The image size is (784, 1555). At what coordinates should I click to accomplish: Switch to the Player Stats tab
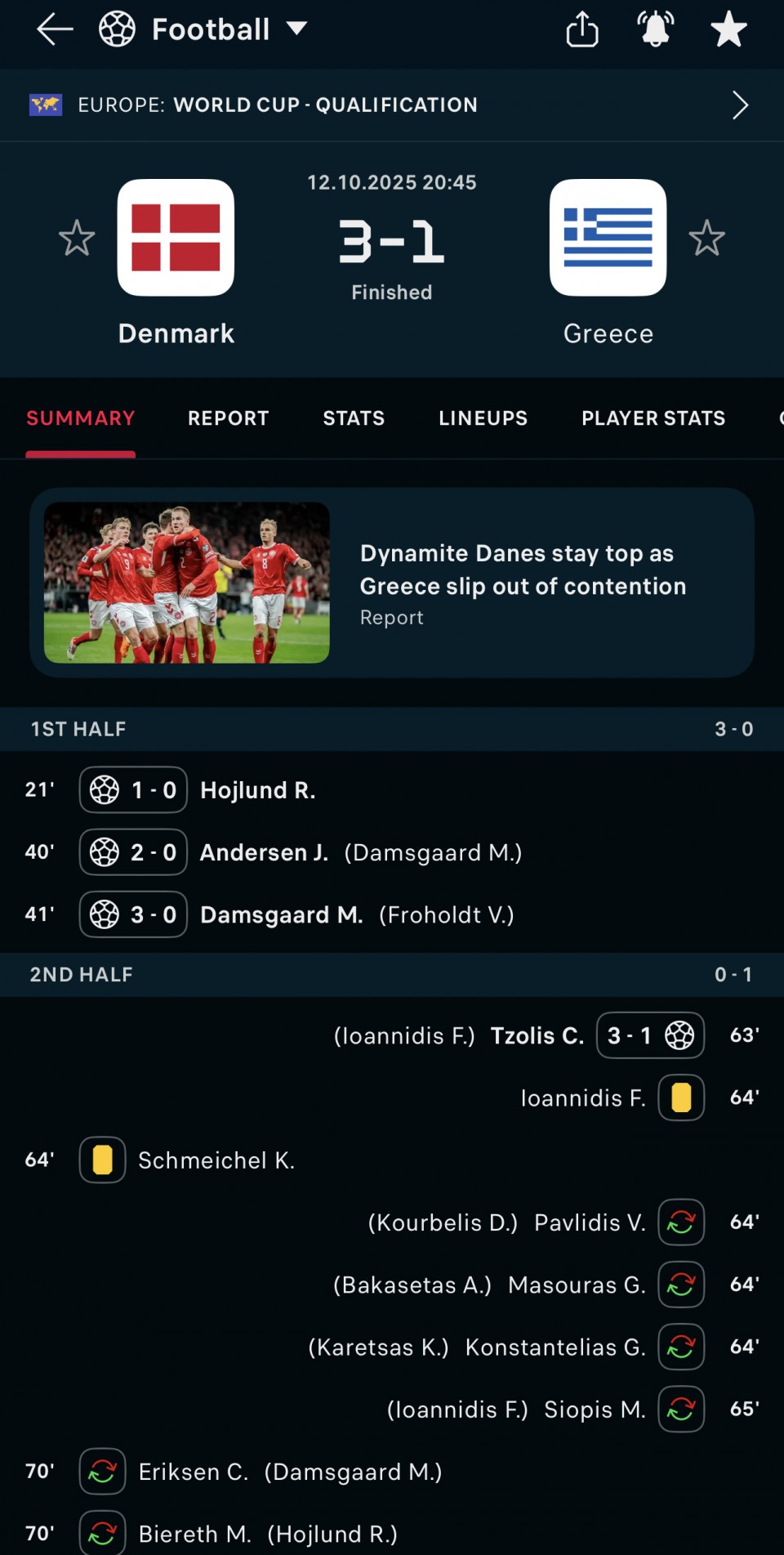[653, 418]
